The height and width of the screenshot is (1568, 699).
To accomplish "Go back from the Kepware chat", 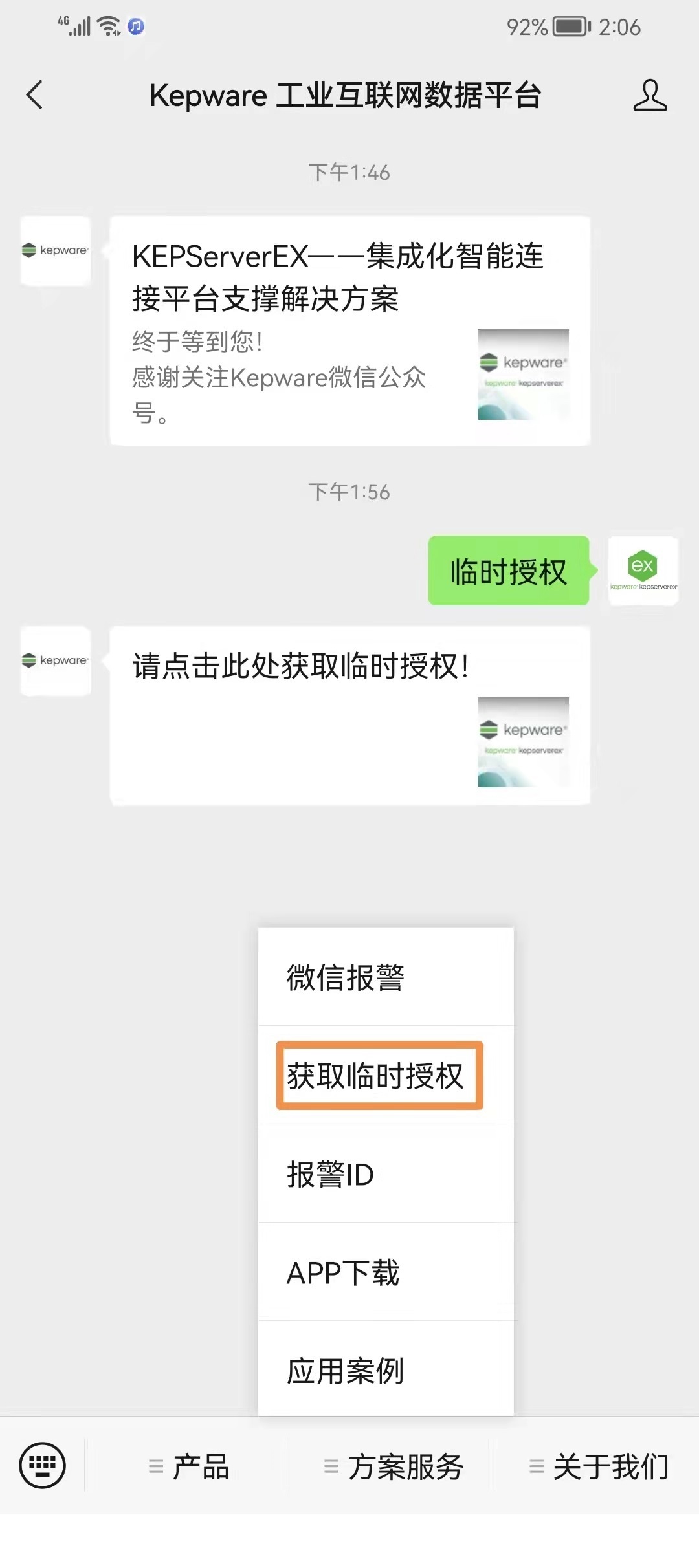I will click(x=34, y=95).
